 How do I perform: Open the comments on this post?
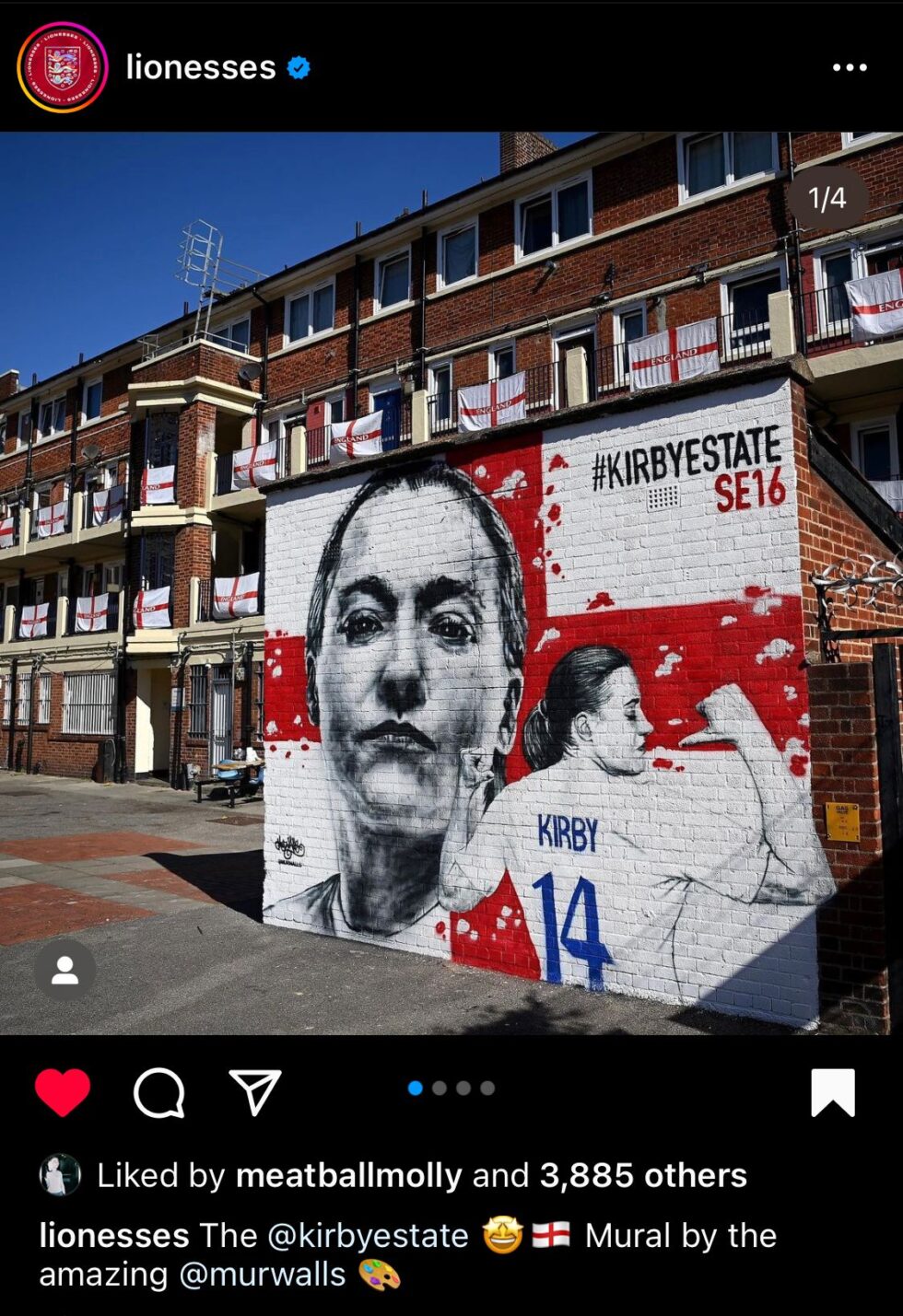click(x=158, y=1092)
